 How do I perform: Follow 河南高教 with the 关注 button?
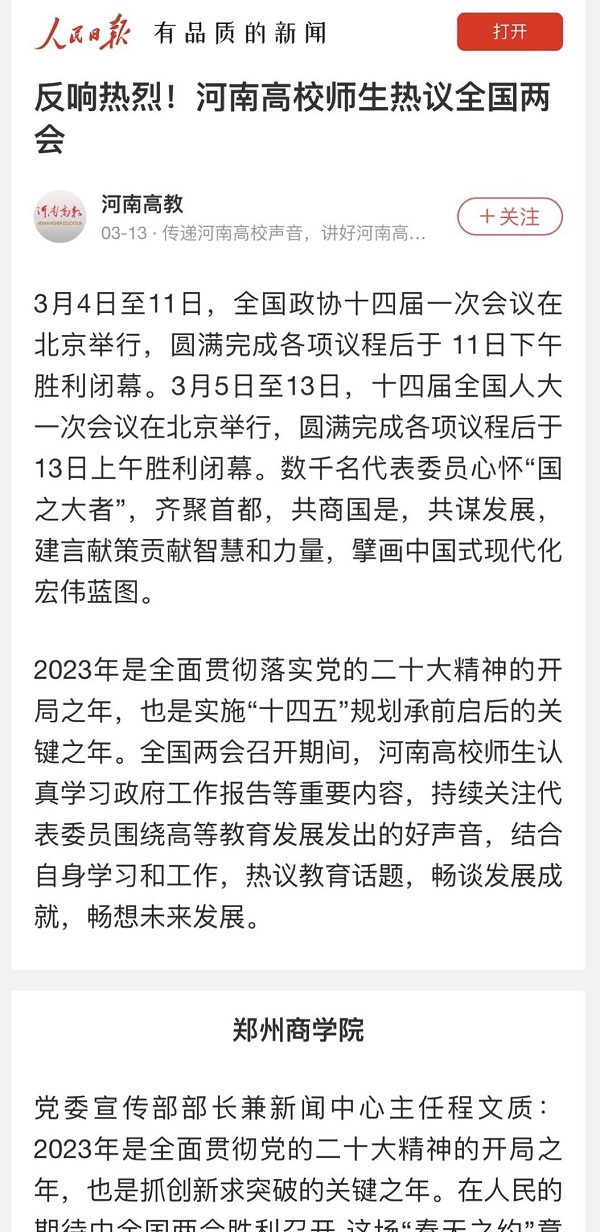[509, 217]
